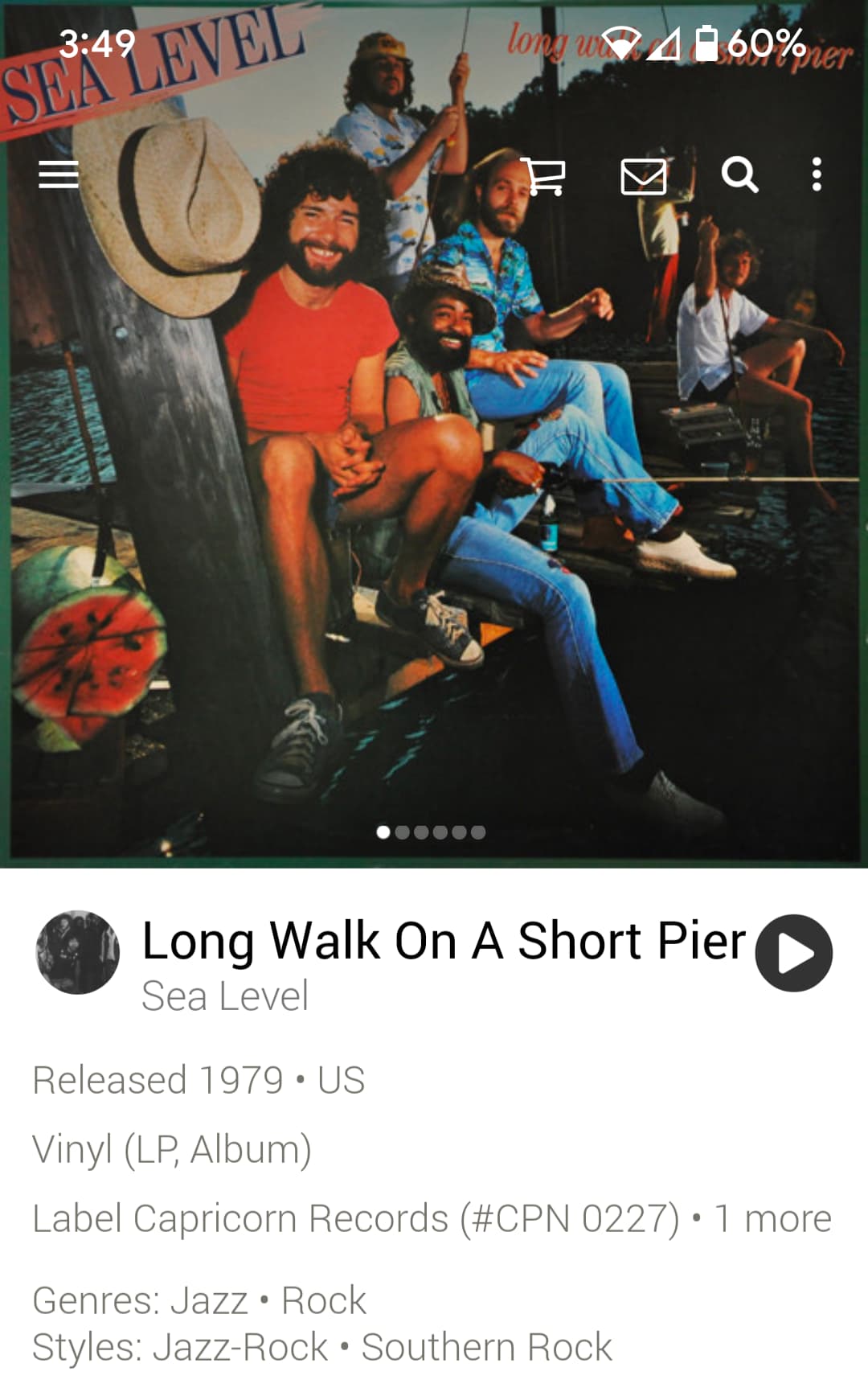Tap the image page indicator dots

point(431,832)
